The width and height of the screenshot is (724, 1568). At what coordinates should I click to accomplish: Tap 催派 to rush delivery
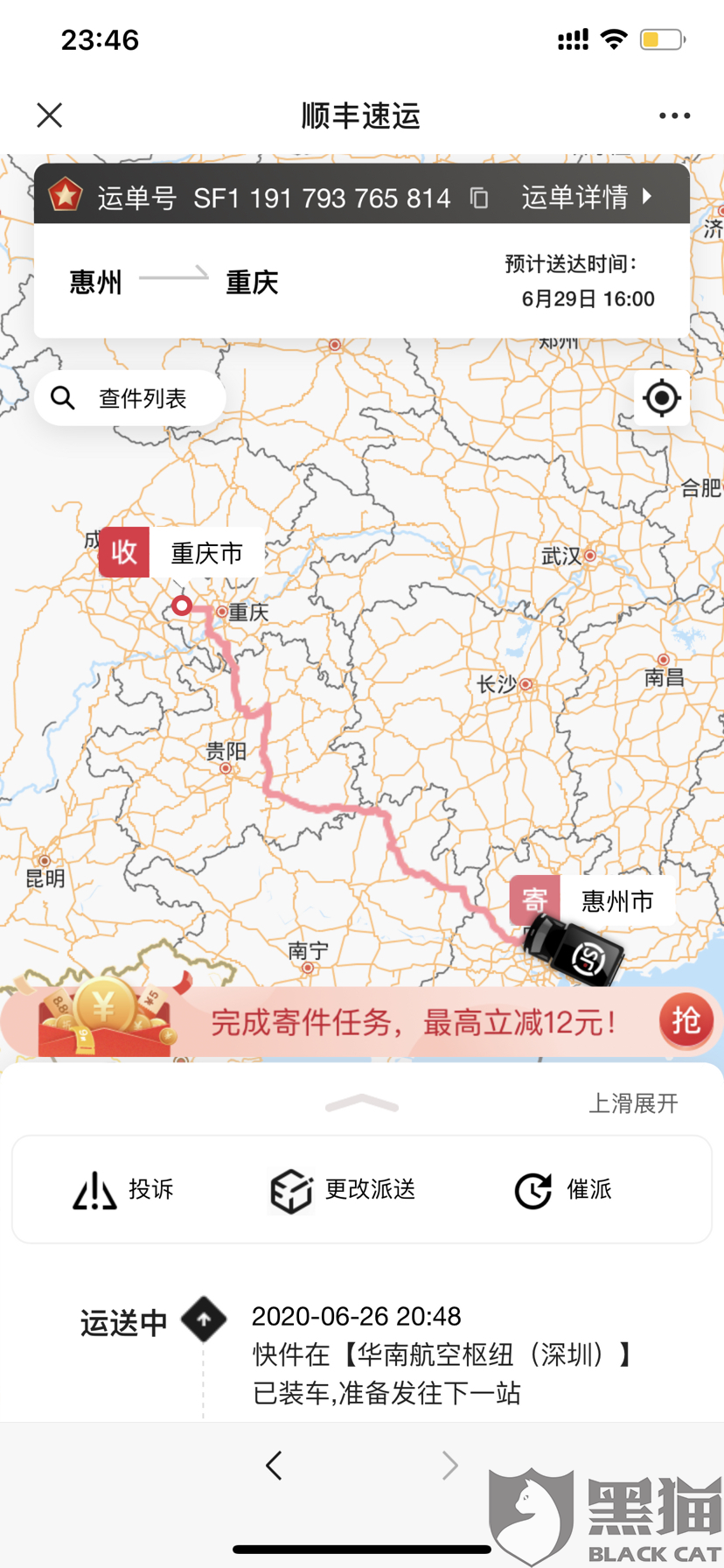coord(563,1189)
